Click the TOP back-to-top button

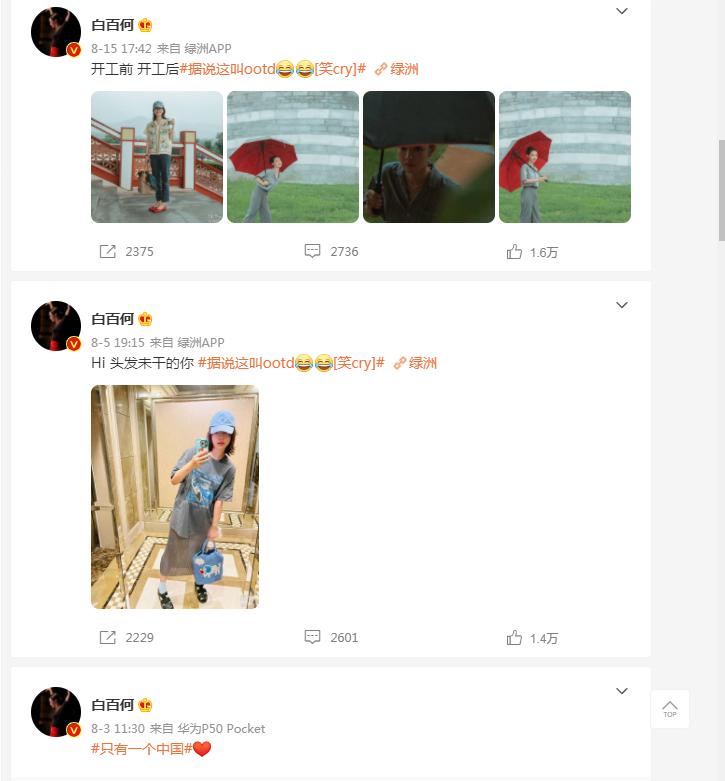click(669, 709)
